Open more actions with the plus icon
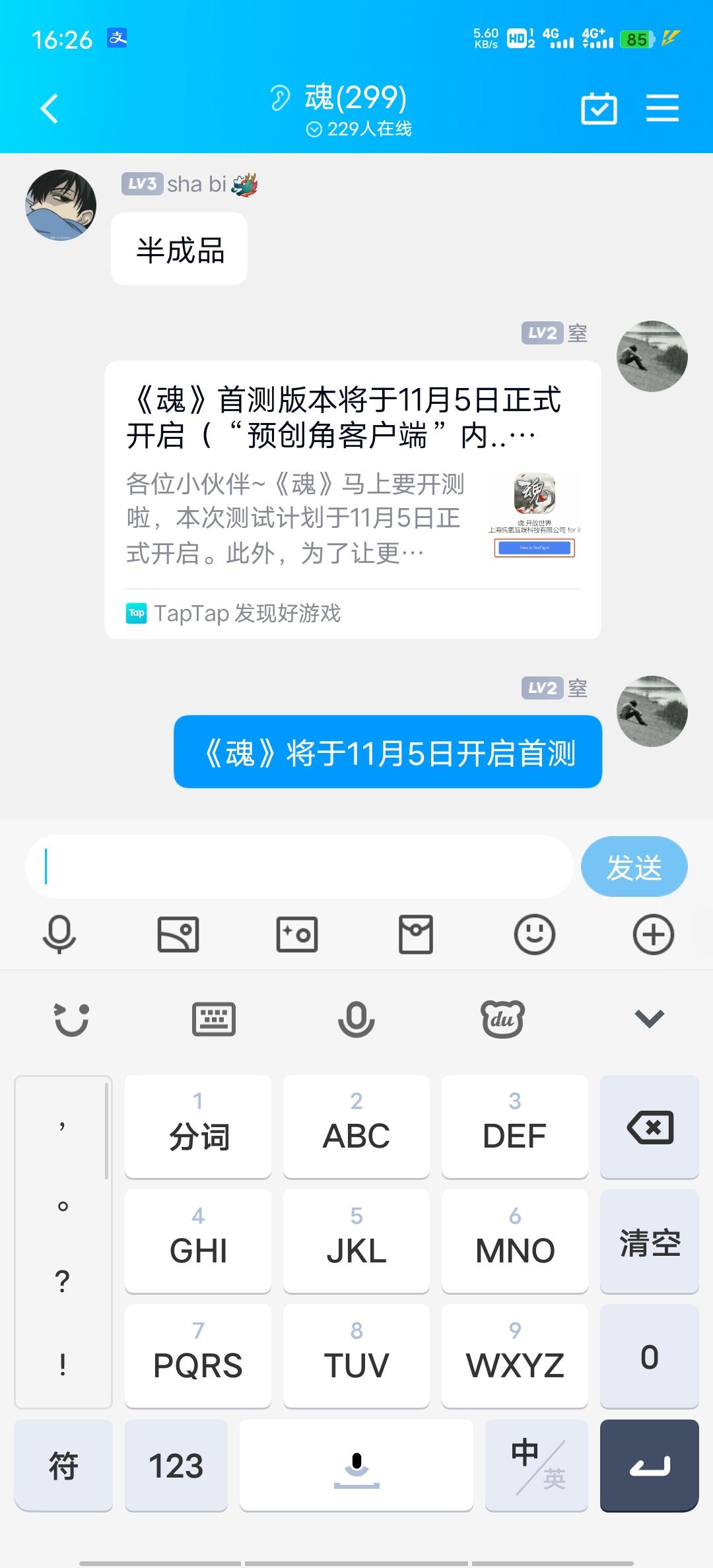This screenshot has height=1568, width=713. (x=653, y=934)
